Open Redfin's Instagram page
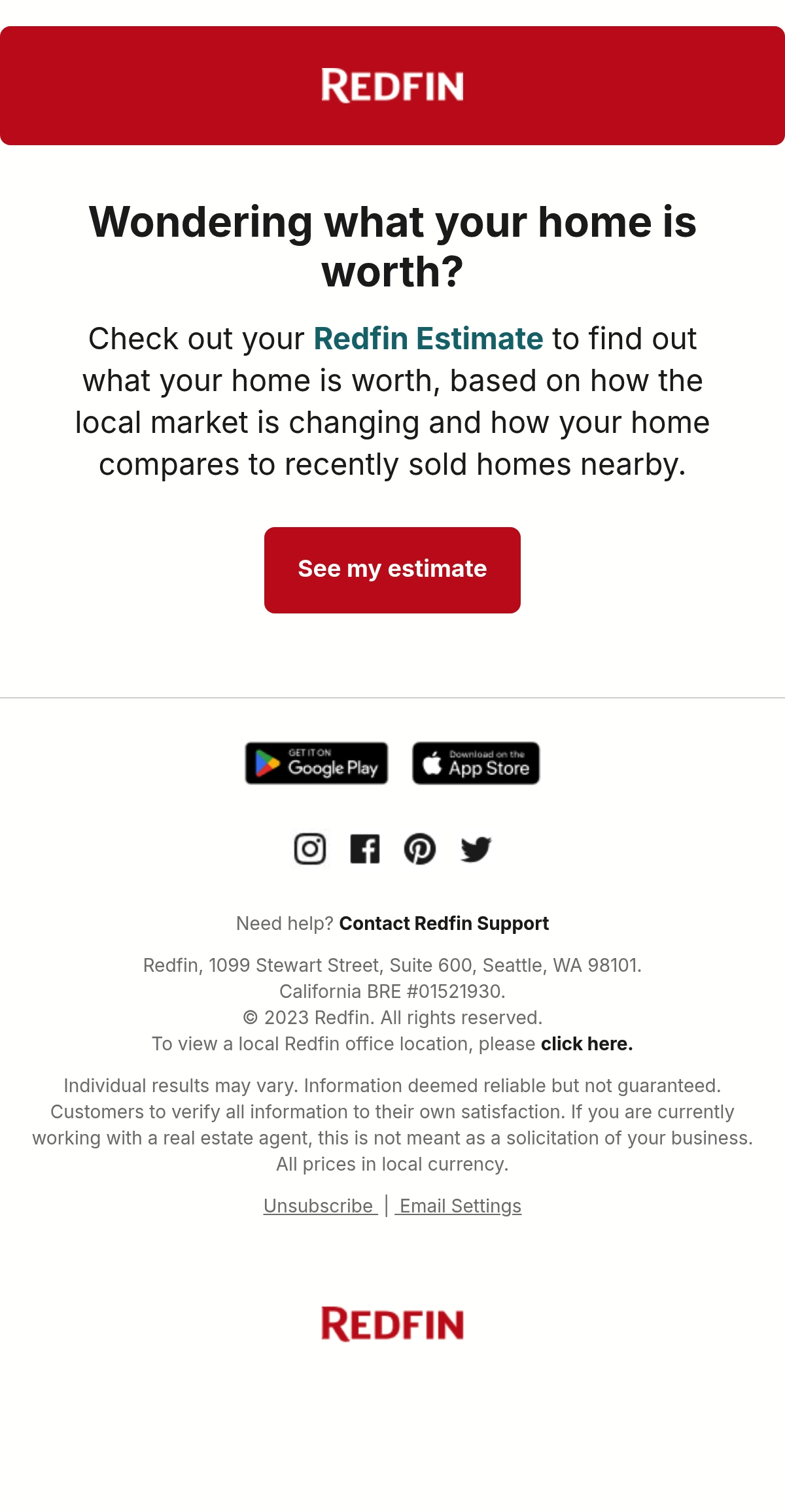Screen dimensions: 785x1512 (x=310, y=850)
